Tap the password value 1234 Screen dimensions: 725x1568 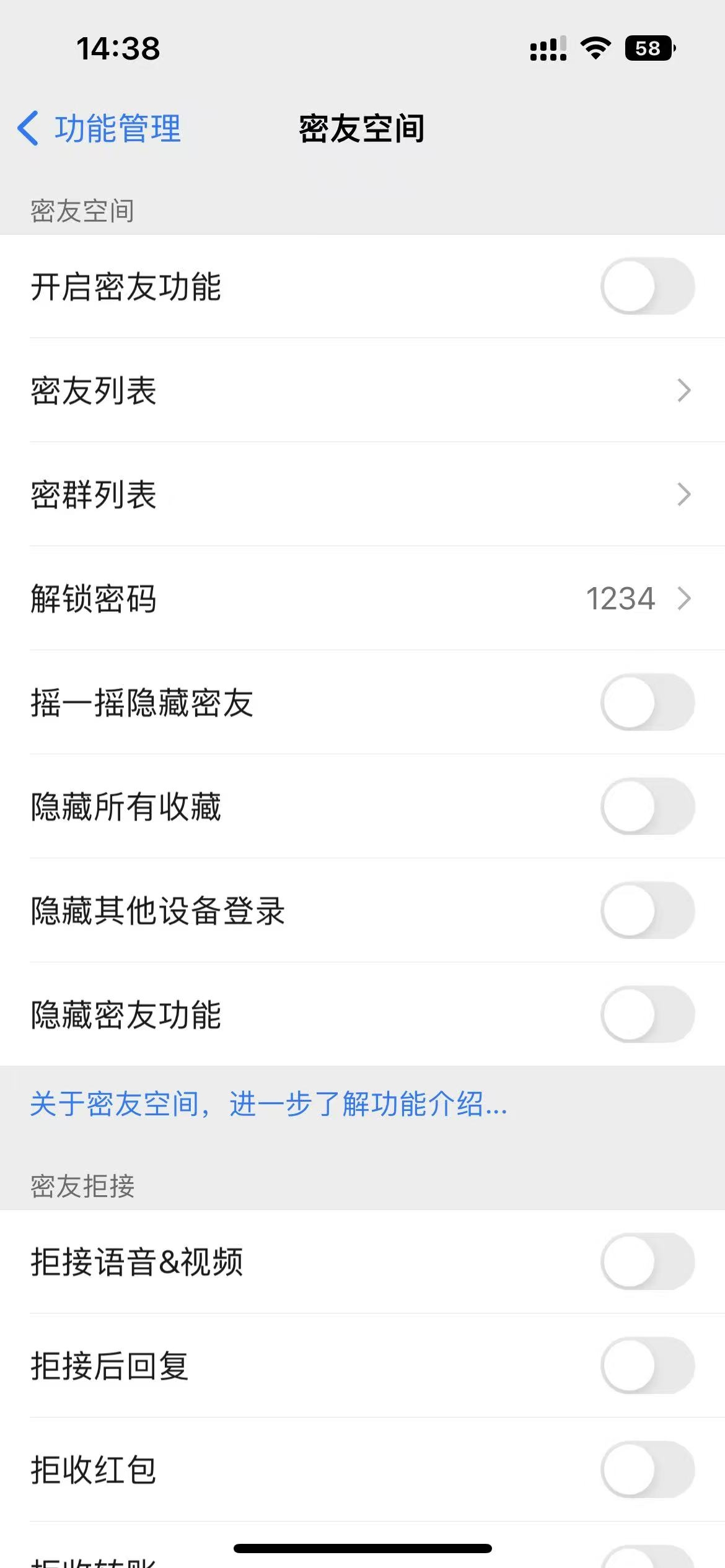coord(620,598)
